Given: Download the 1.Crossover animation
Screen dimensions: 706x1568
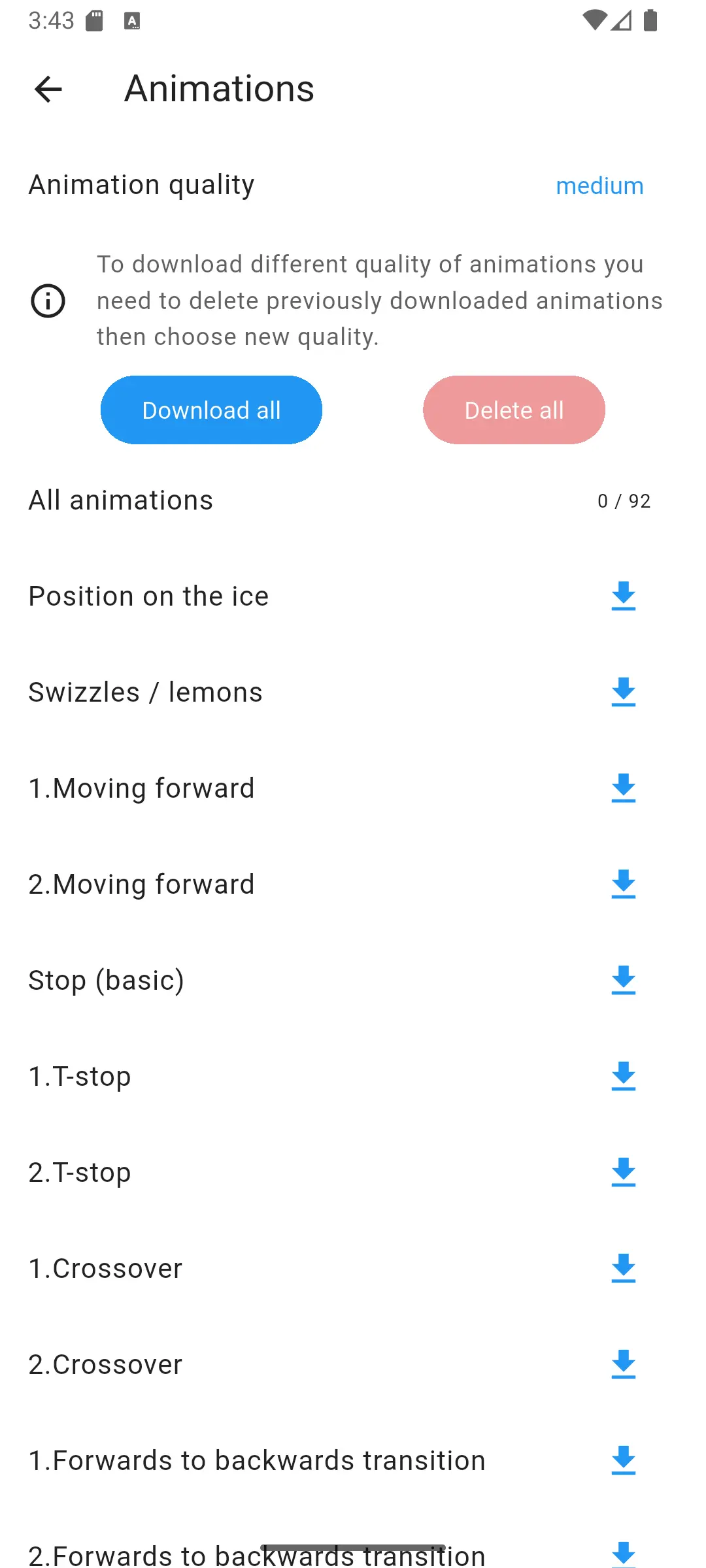Looking at the screenshot, I should click(623, 1268).
